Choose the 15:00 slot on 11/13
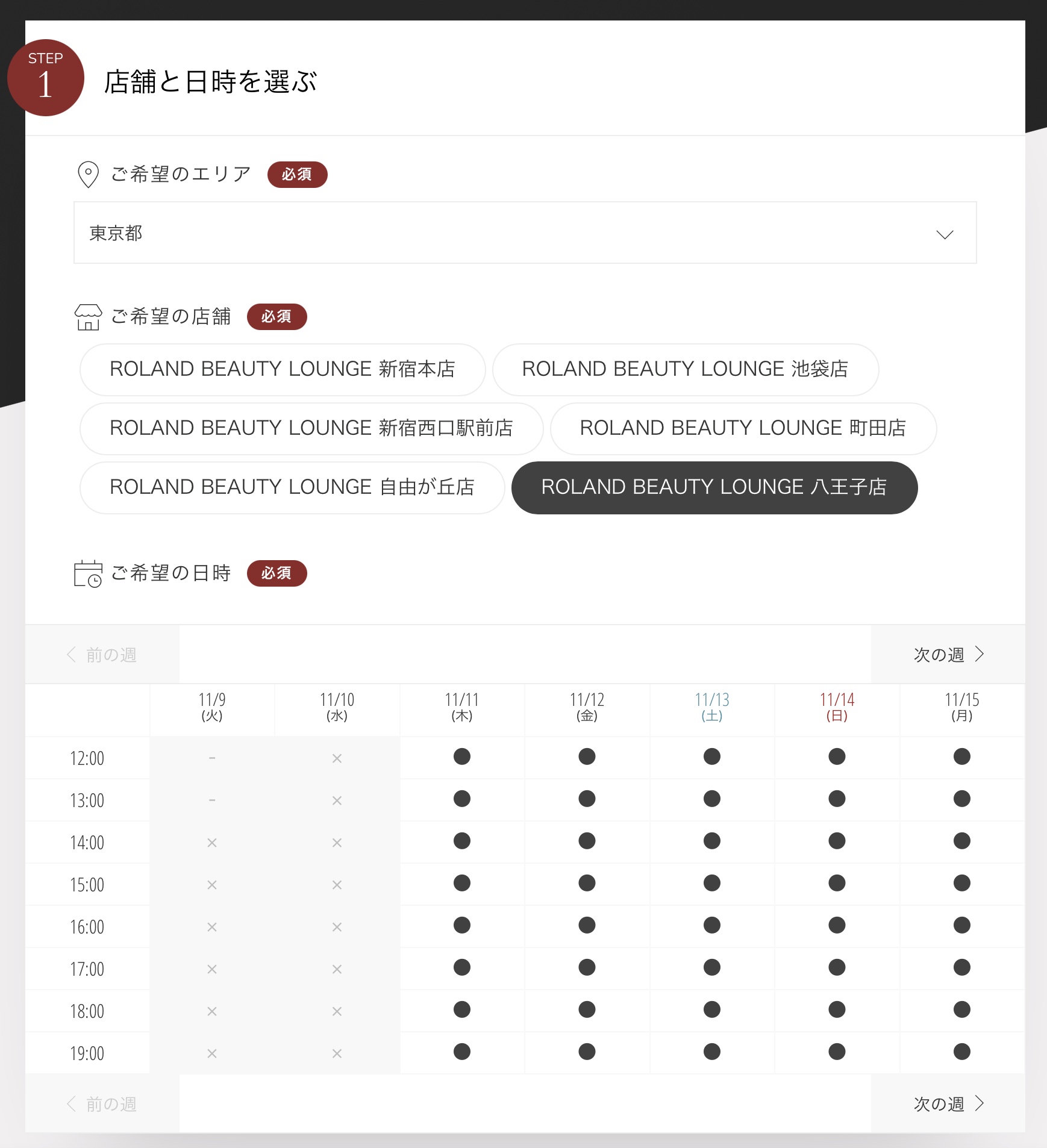Viewport: 1047px width, 1148px height. [712, 884]
